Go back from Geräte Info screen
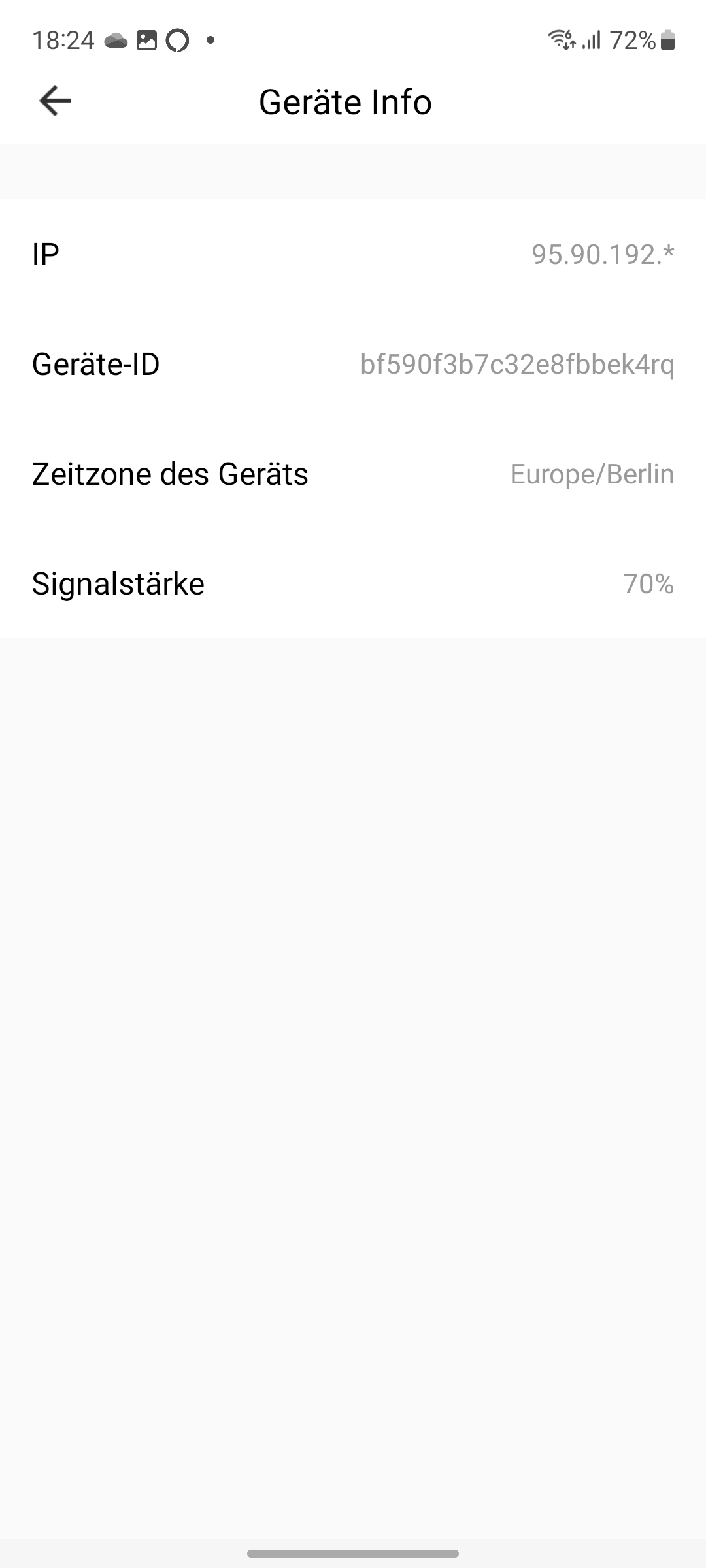 (x=55, y=101)
